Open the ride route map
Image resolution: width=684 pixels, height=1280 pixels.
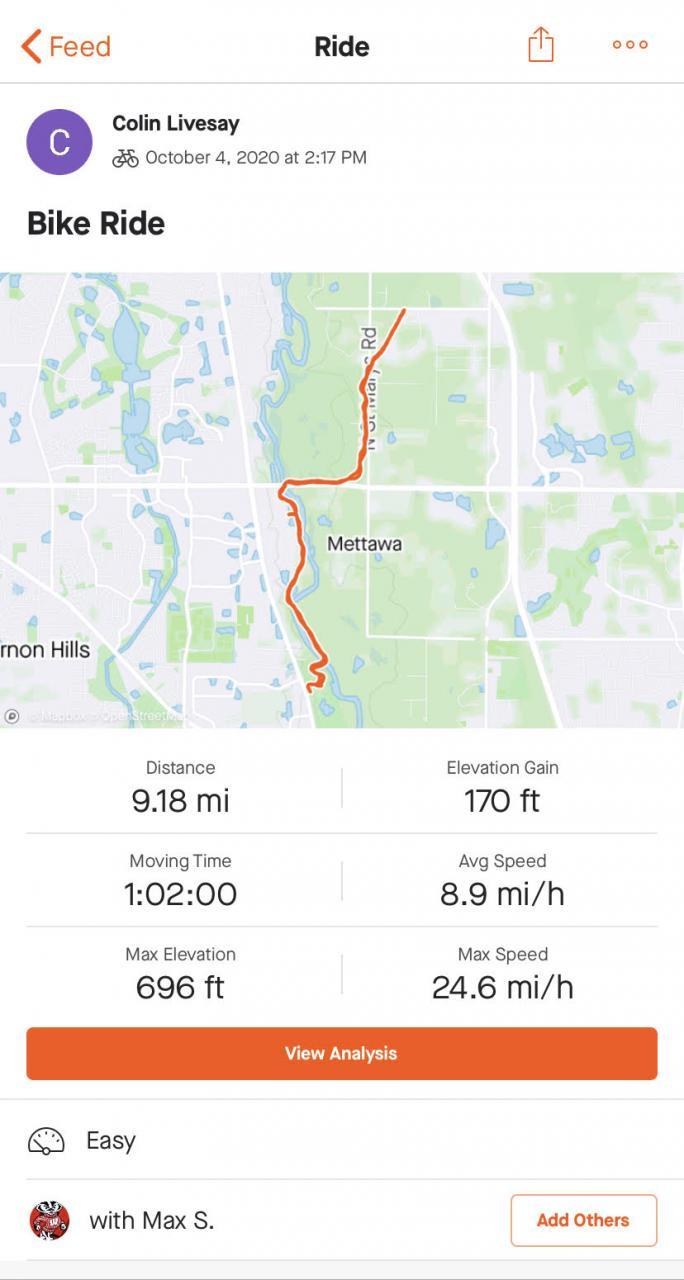pyautogui.click(x=342, y=499)
